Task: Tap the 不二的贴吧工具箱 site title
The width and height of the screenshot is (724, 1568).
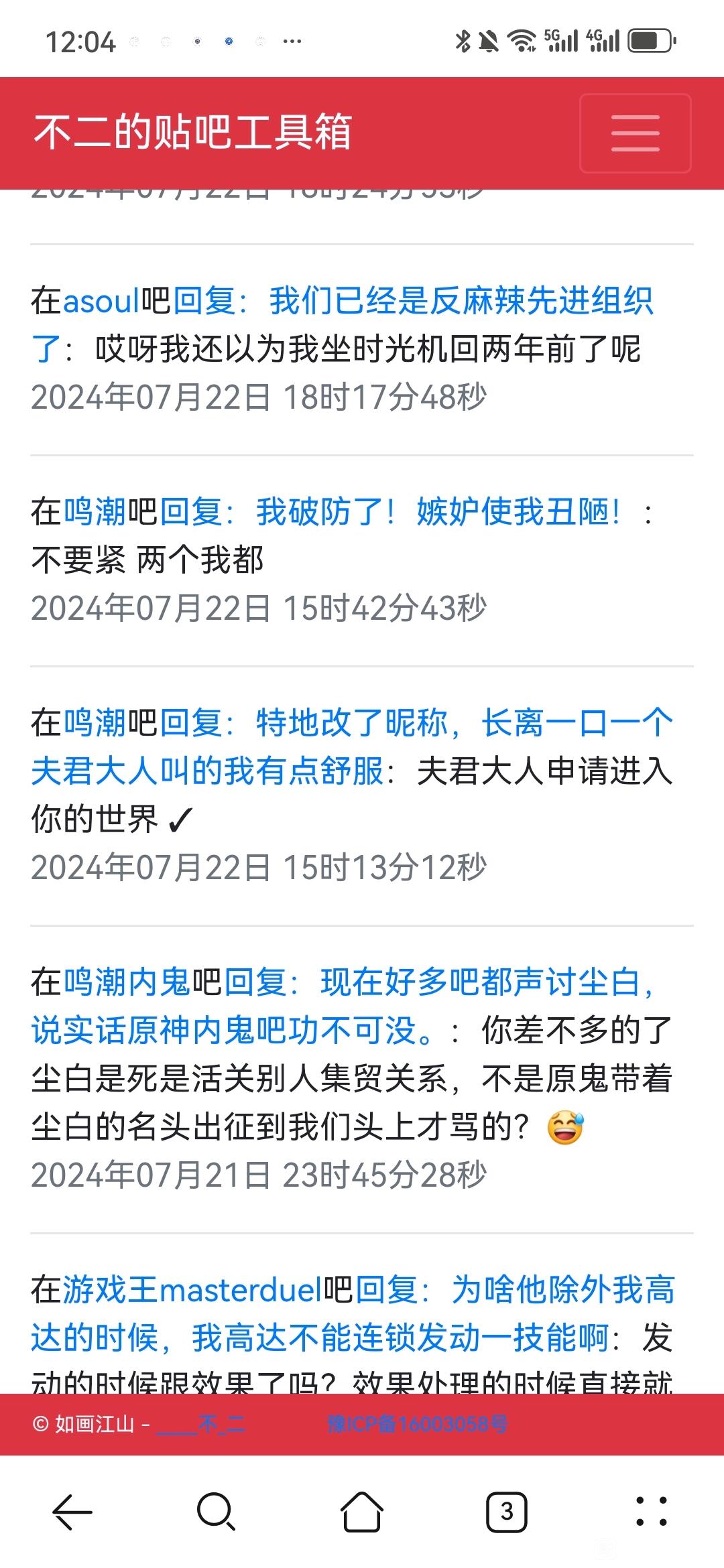Action: coord(193,132)
